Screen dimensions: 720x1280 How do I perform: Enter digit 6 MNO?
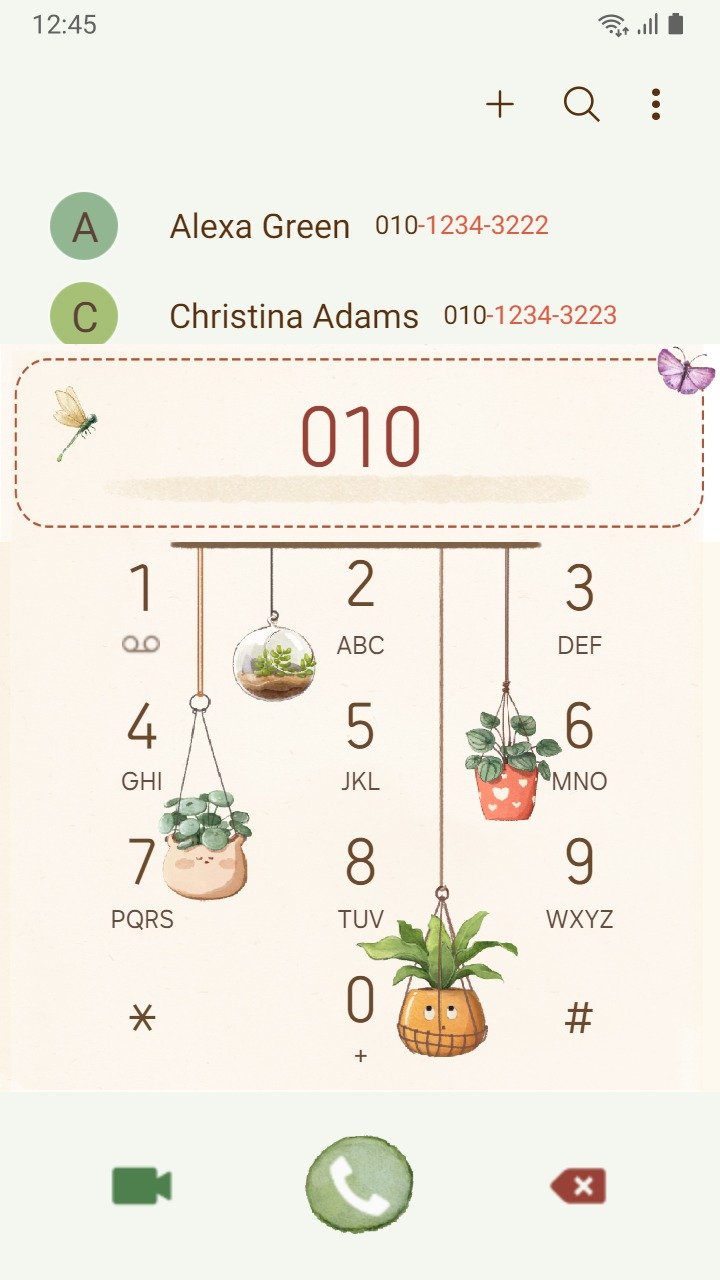pyautogui.click(x=579, y=745)
